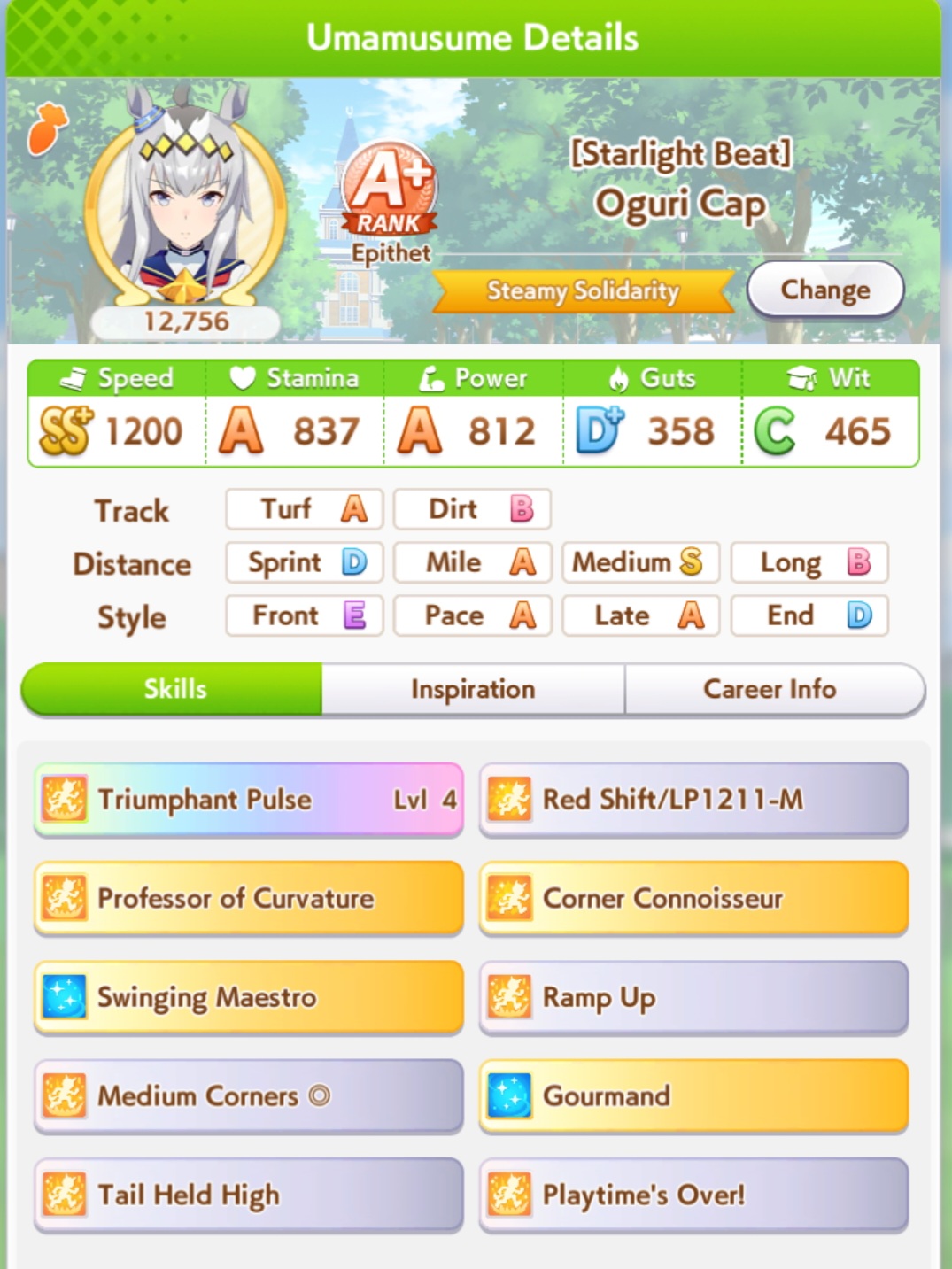
Task: View the Red Shift/LP1211-M skill
Action: pyautogui.click(x=693, y=799)
